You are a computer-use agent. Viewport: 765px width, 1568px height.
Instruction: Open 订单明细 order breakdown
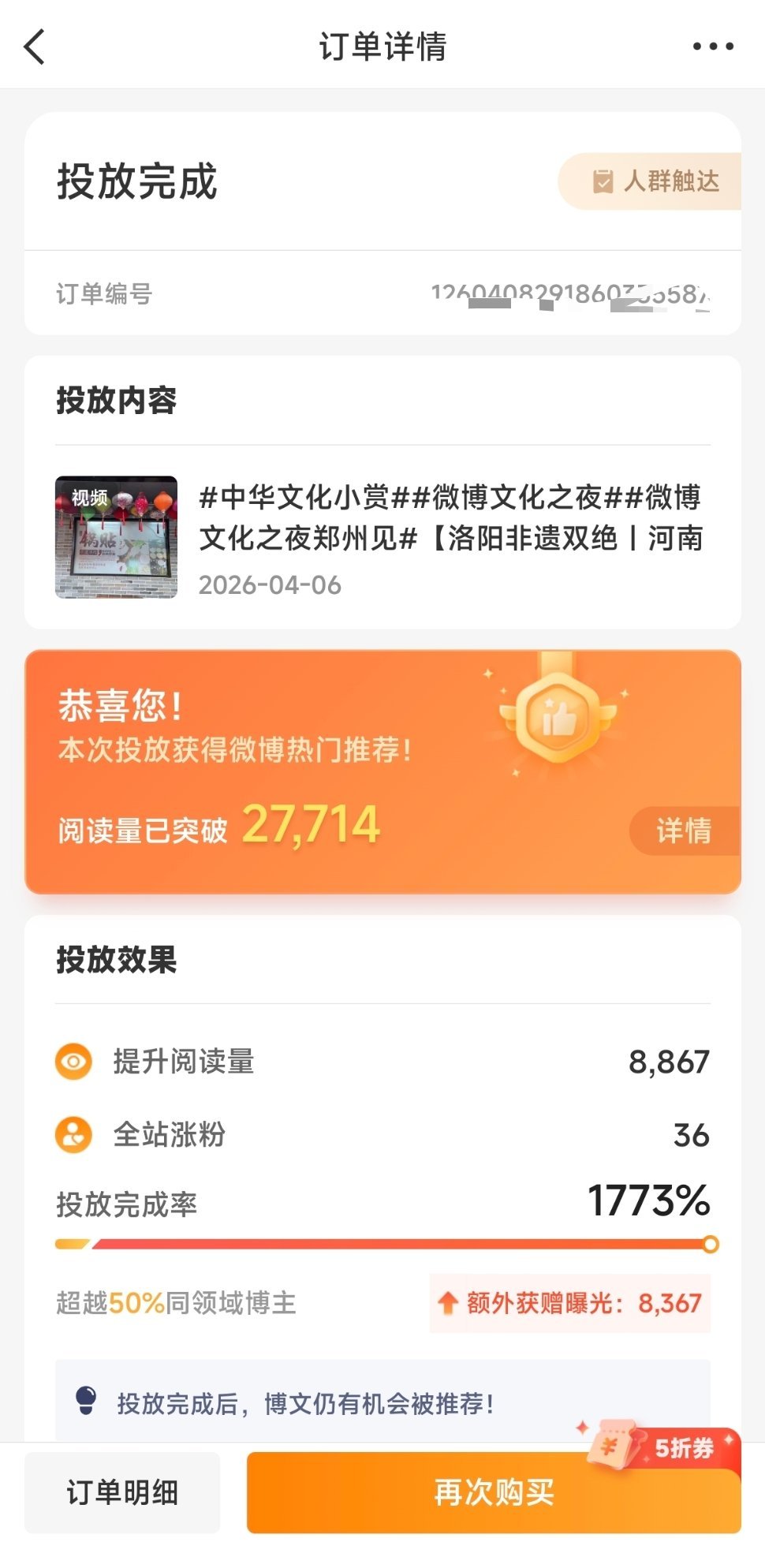coord(122,1491)
